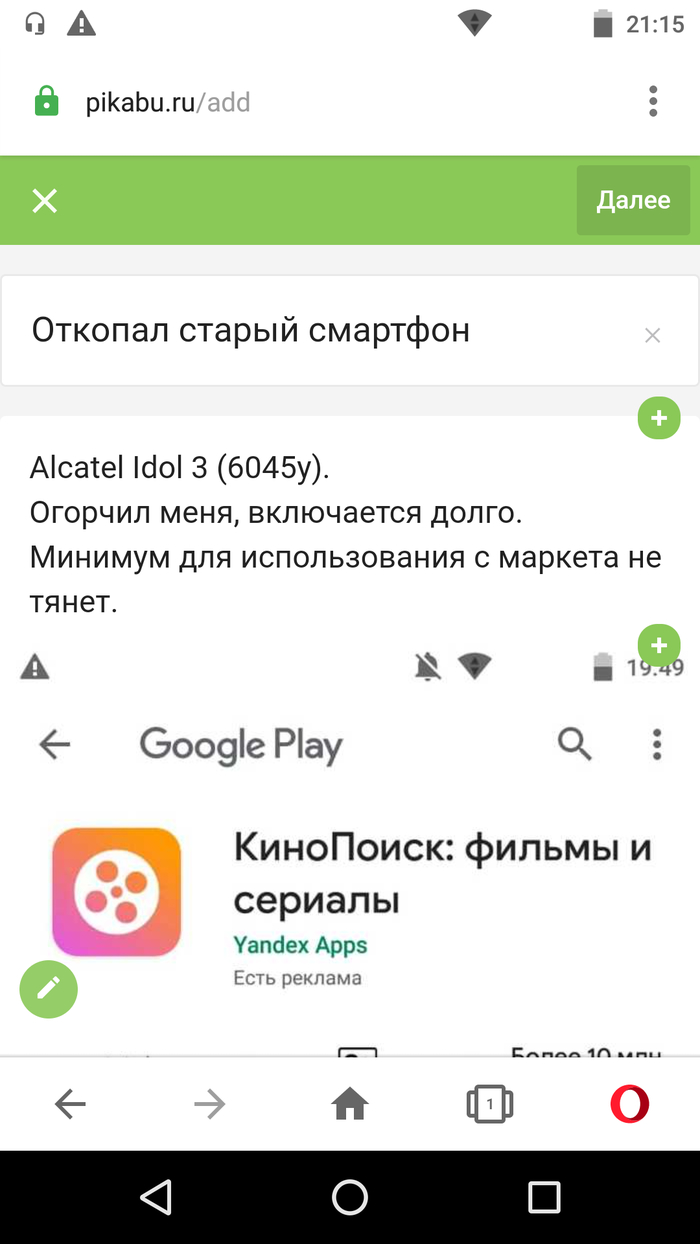The image size is (700, 1244).
Task: Close the post editor with the X
Action: point(45,201)
